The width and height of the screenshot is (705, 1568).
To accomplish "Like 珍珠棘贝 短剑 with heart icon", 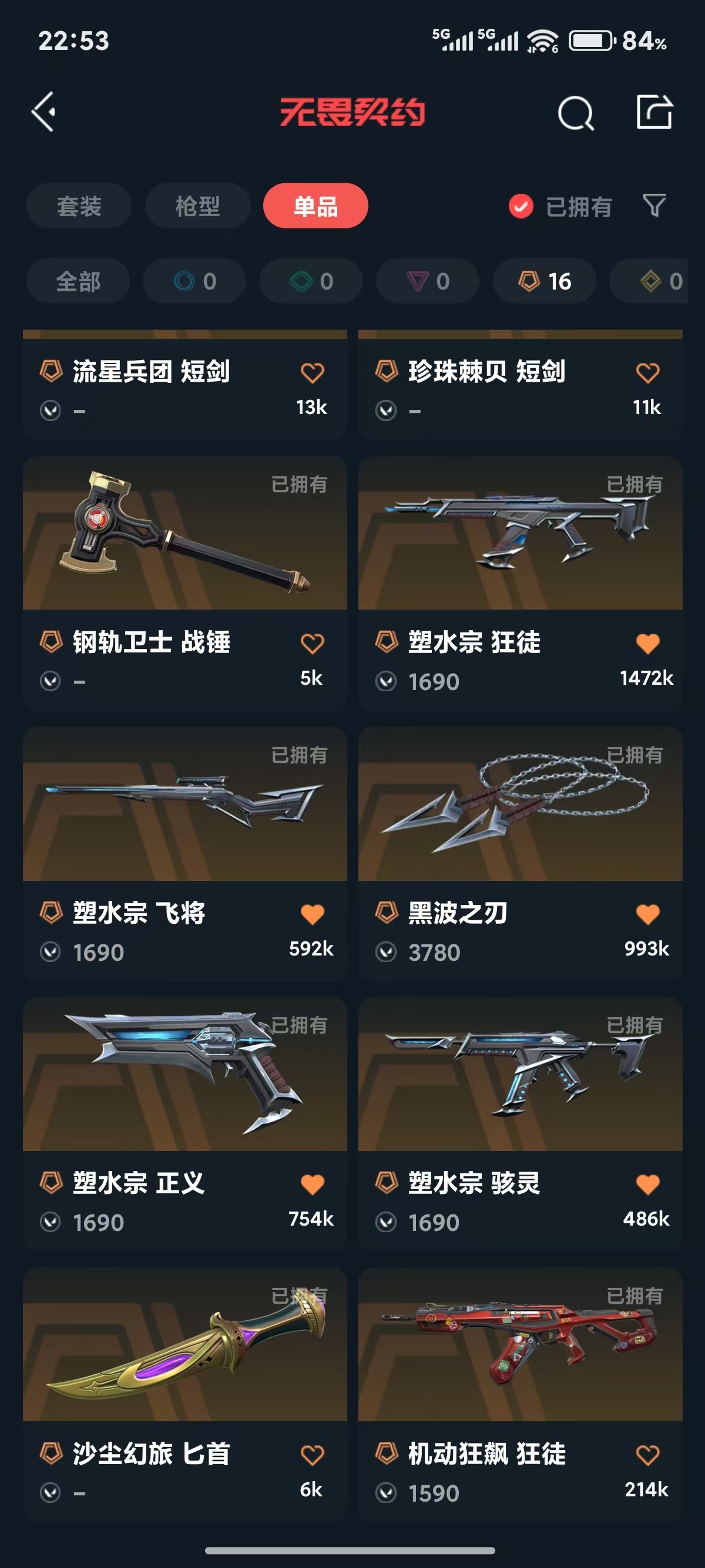I will pos(648,372).
